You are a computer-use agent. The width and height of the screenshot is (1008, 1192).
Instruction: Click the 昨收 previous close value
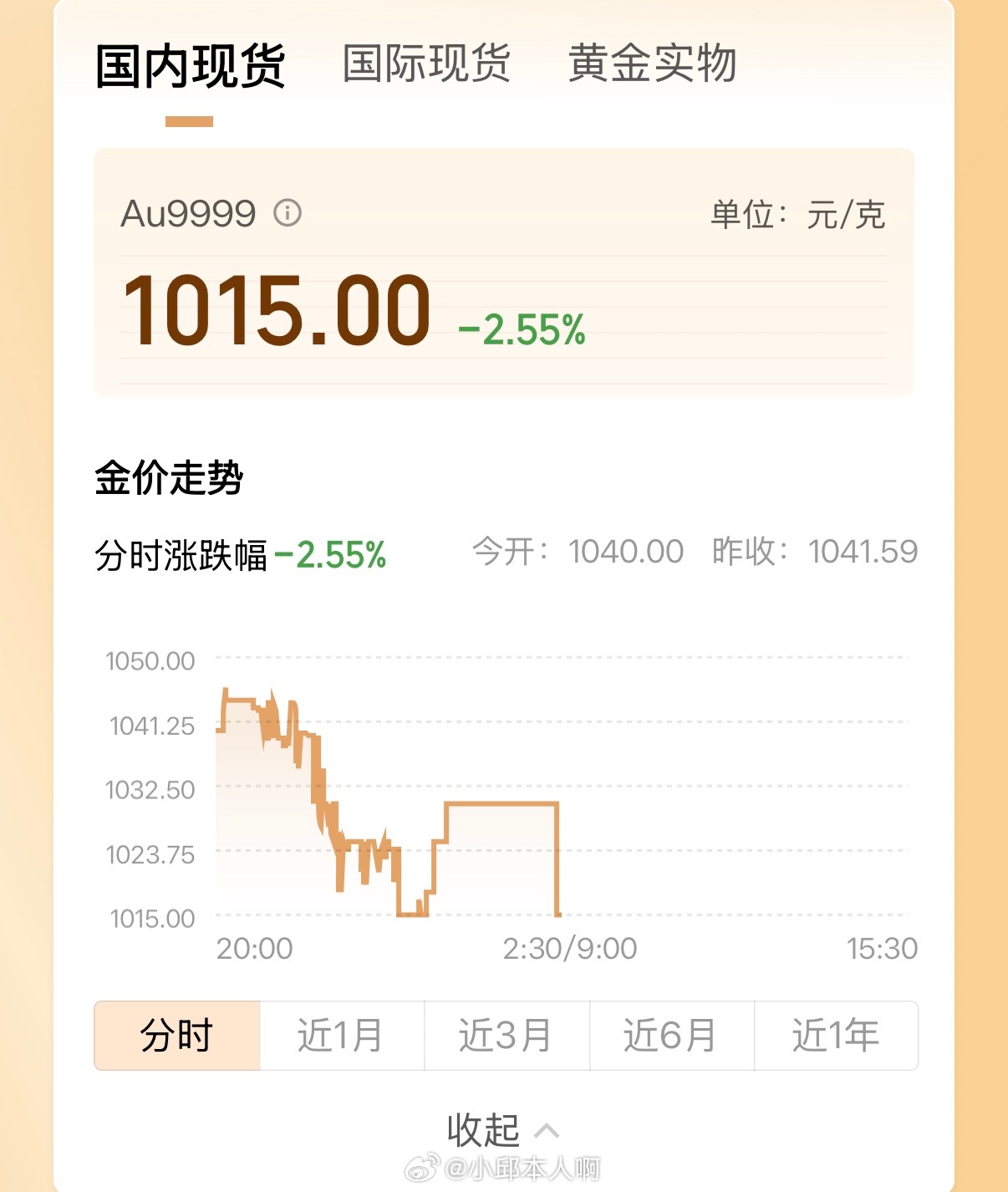(x=865, y=551)
